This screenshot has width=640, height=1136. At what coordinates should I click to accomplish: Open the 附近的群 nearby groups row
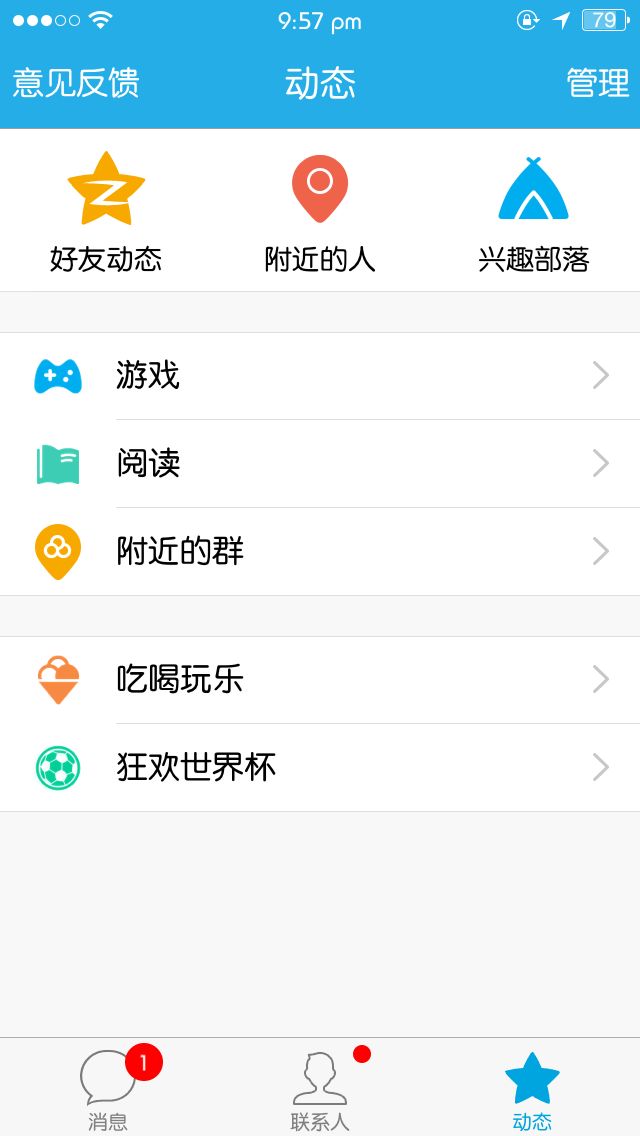[x=320, y=551]
